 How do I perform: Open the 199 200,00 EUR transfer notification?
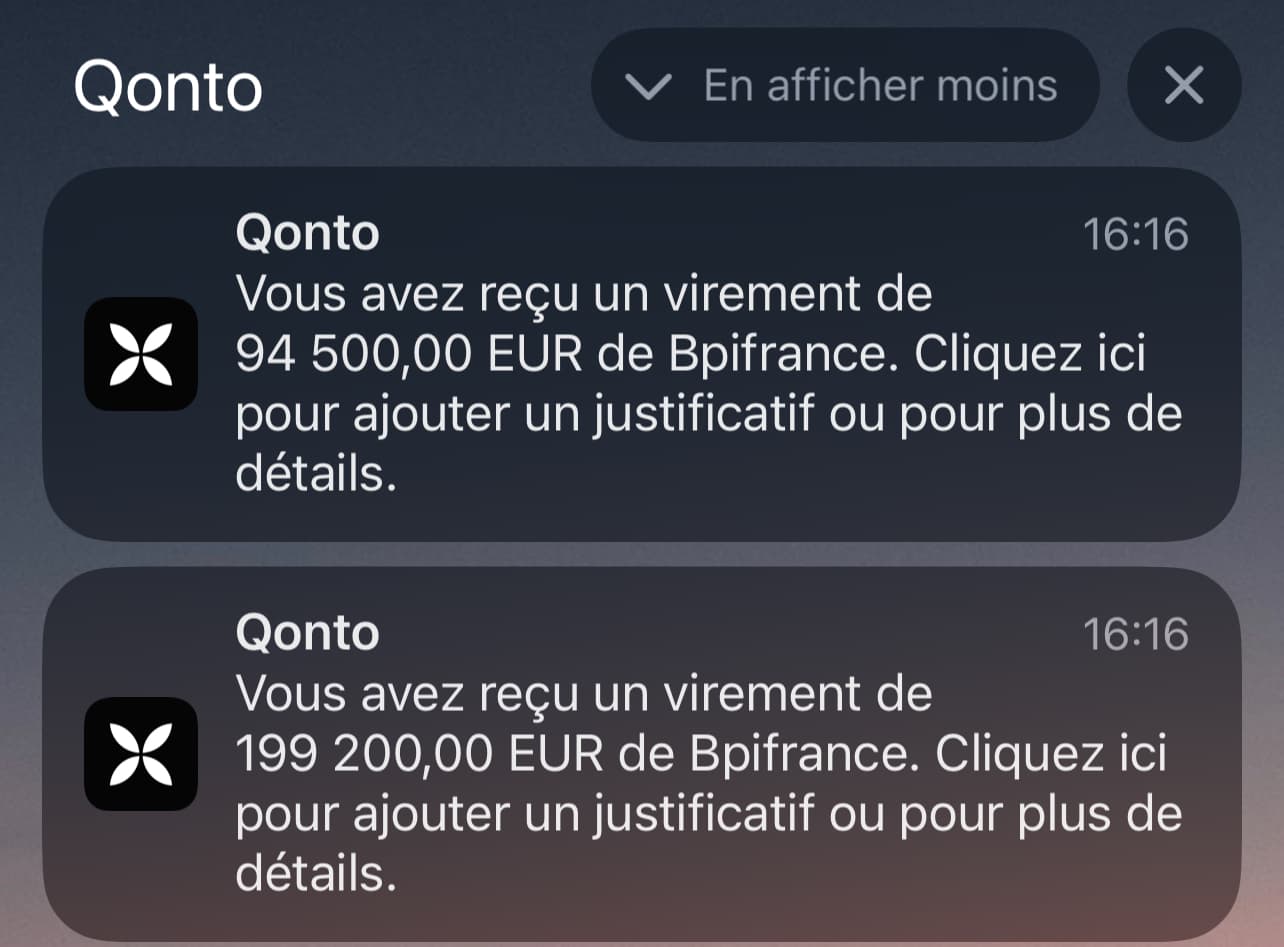tap(641, 754)
